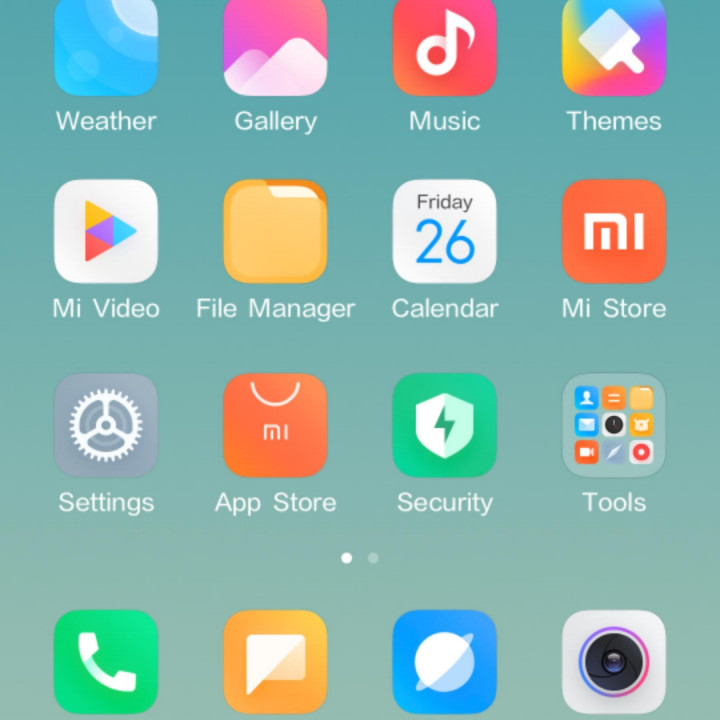
Task: Expand the Tools folder
Action: pos(613,425)
